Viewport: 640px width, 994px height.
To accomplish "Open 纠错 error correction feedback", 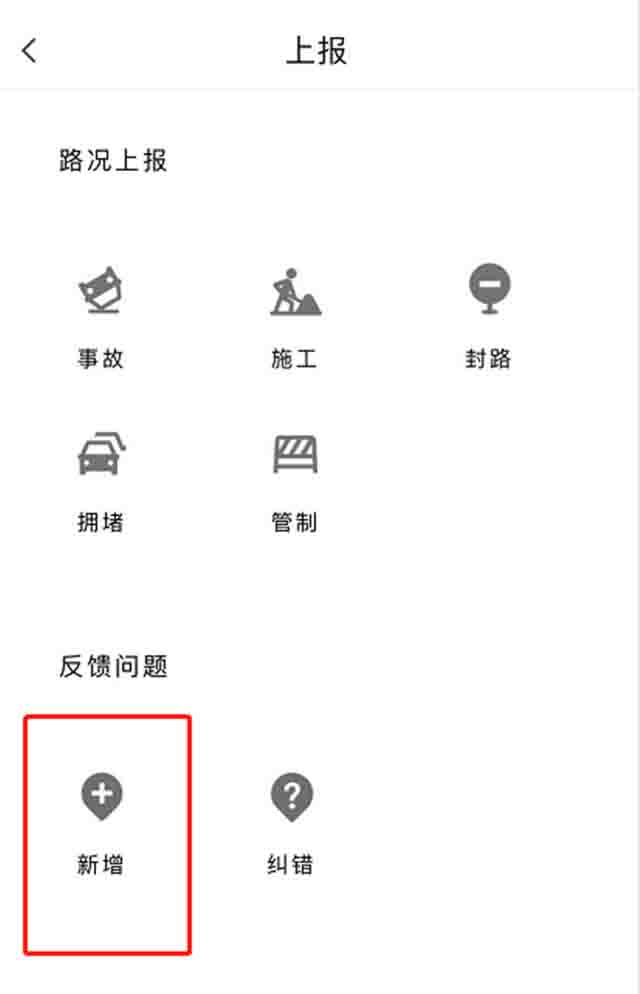I will [291, 822].
